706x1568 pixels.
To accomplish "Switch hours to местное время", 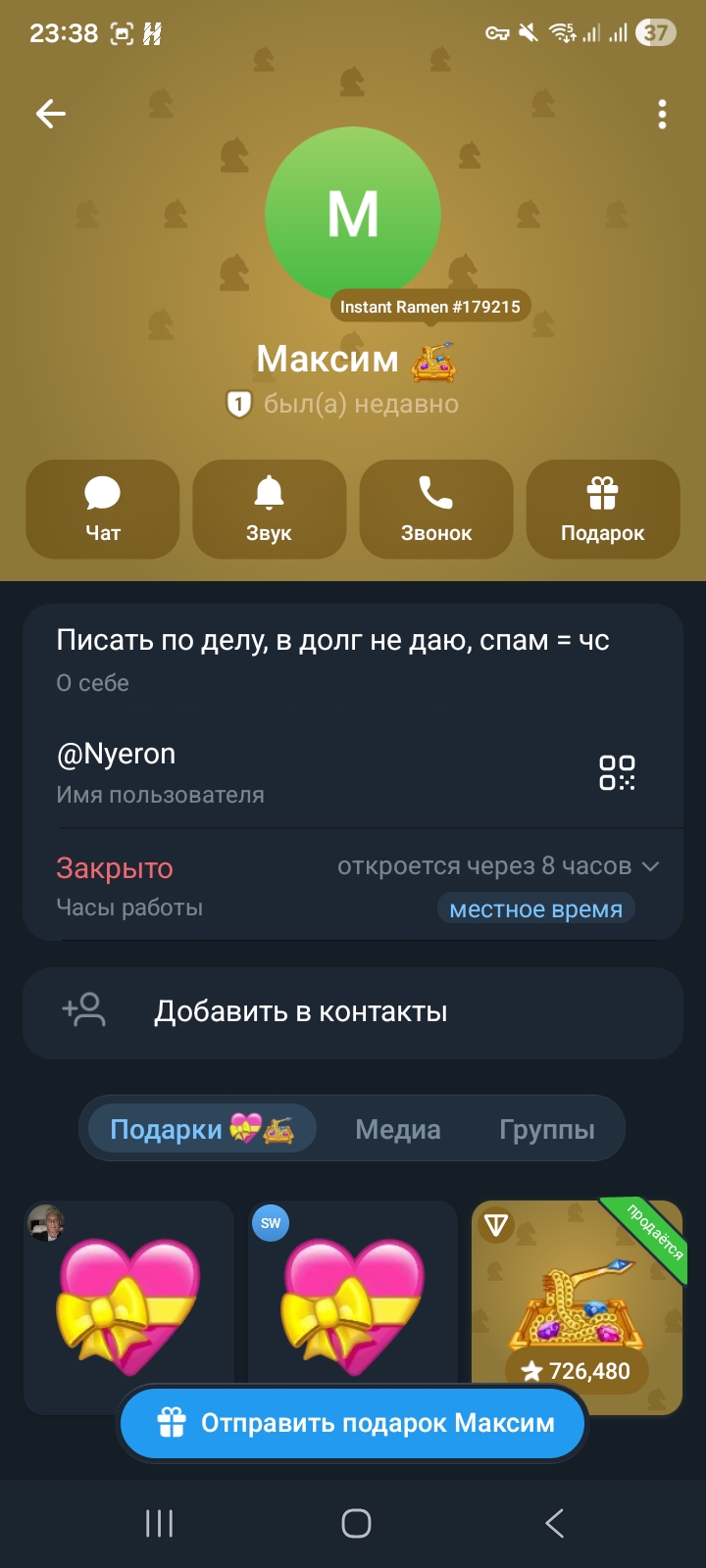I will [535, 909].
